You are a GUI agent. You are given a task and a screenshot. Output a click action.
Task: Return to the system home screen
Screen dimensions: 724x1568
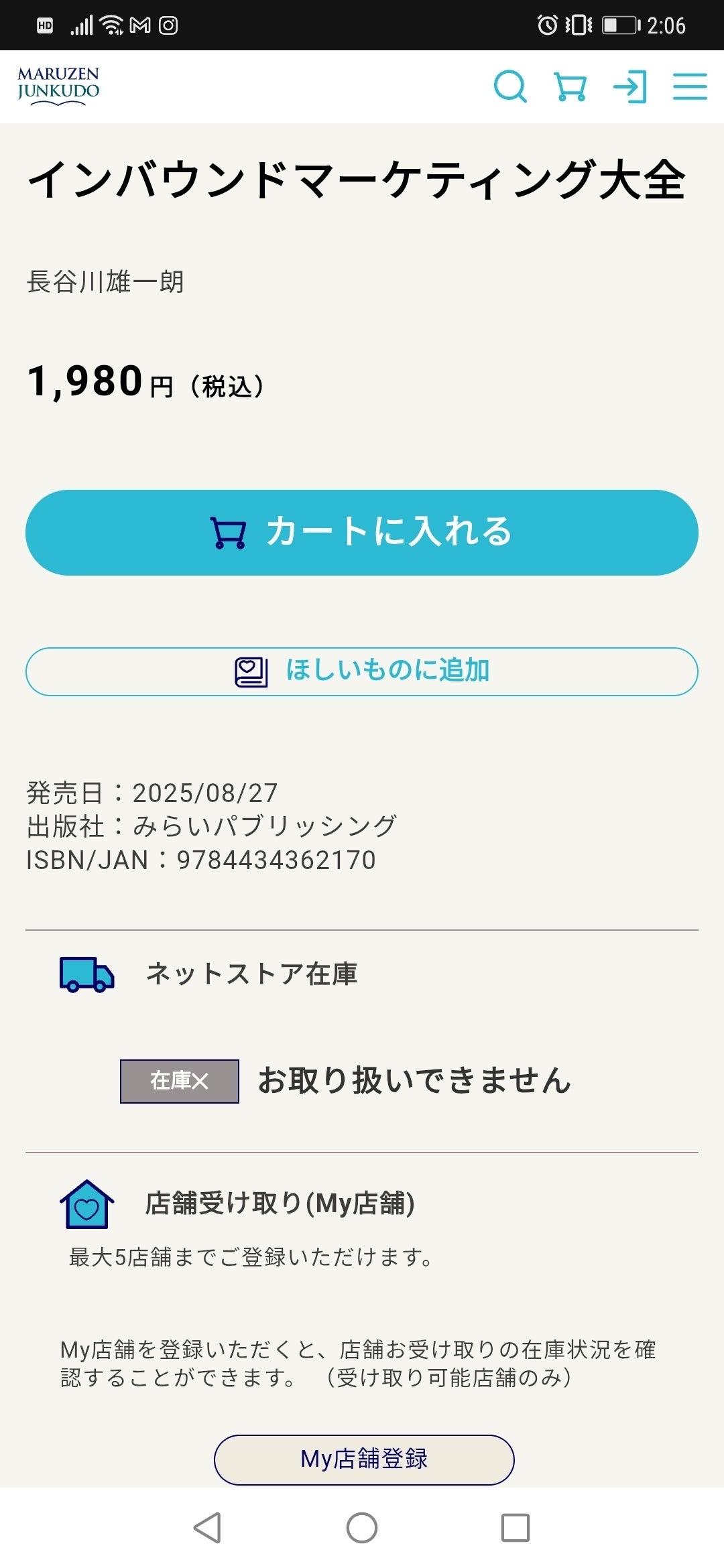(362, 1528)
